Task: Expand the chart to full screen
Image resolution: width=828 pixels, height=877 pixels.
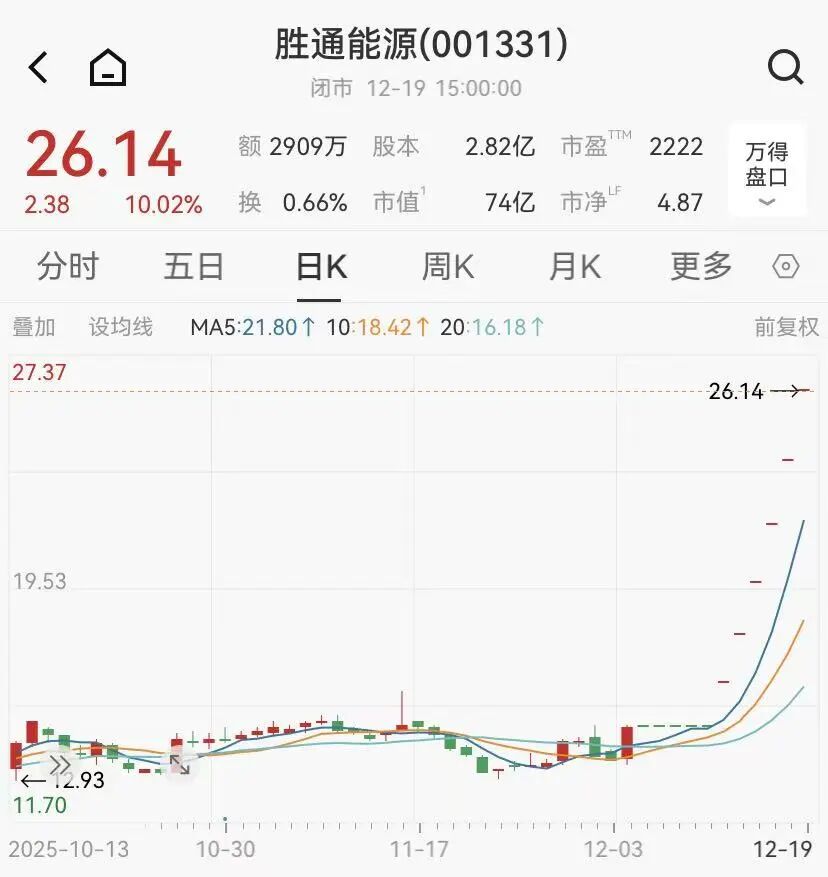Action: (179, 765)
